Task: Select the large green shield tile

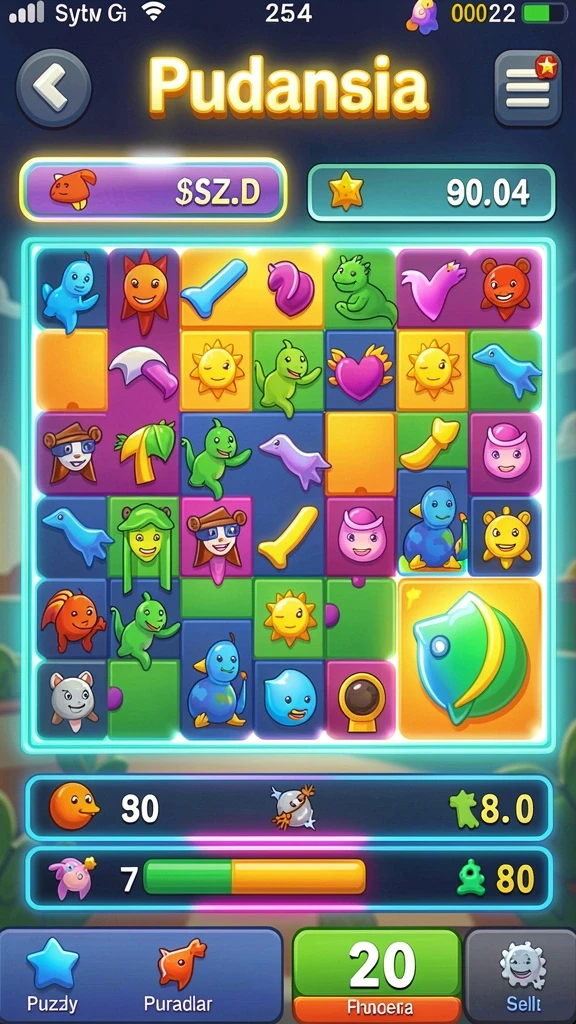Action: [x=470, y=659]
